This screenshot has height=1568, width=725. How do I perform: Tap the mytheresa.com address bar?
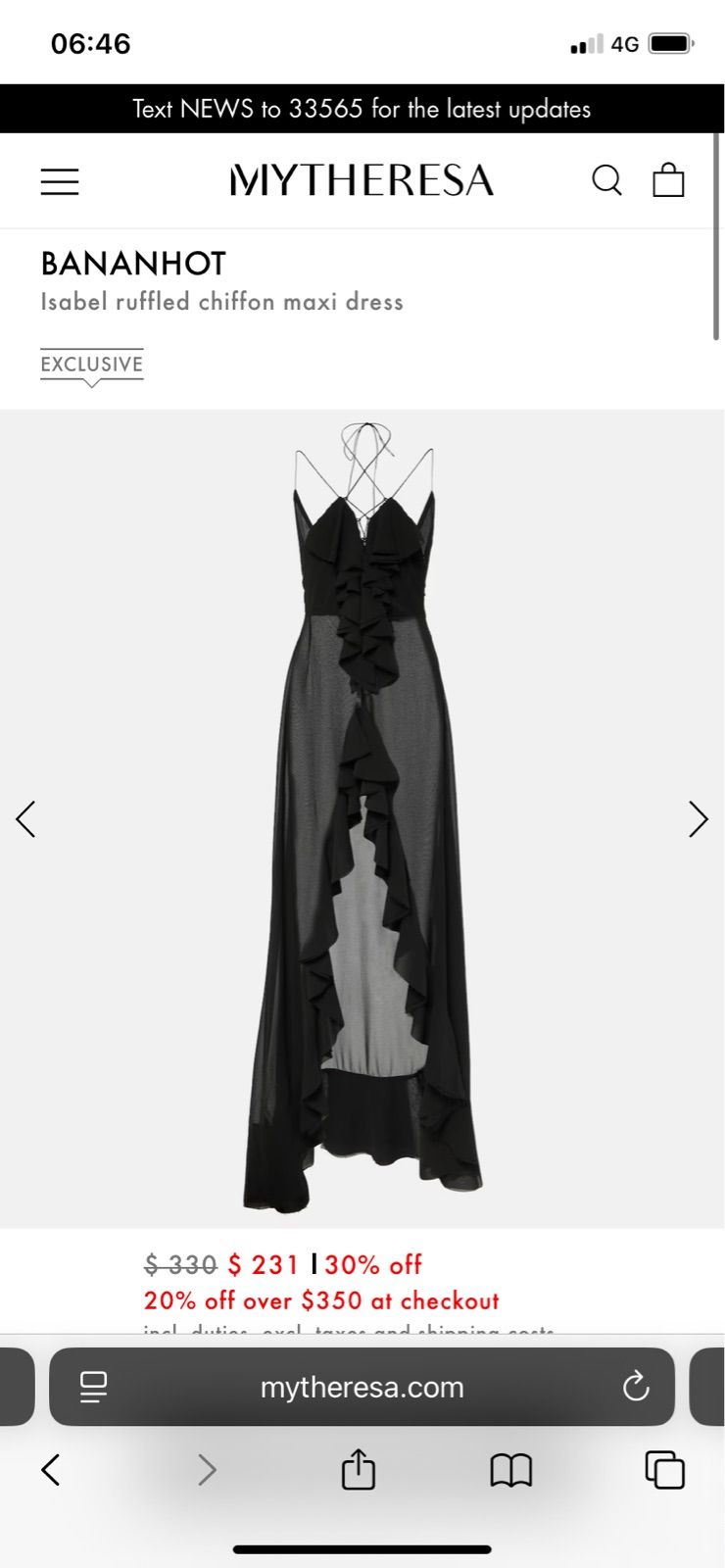coord(362,1387)
